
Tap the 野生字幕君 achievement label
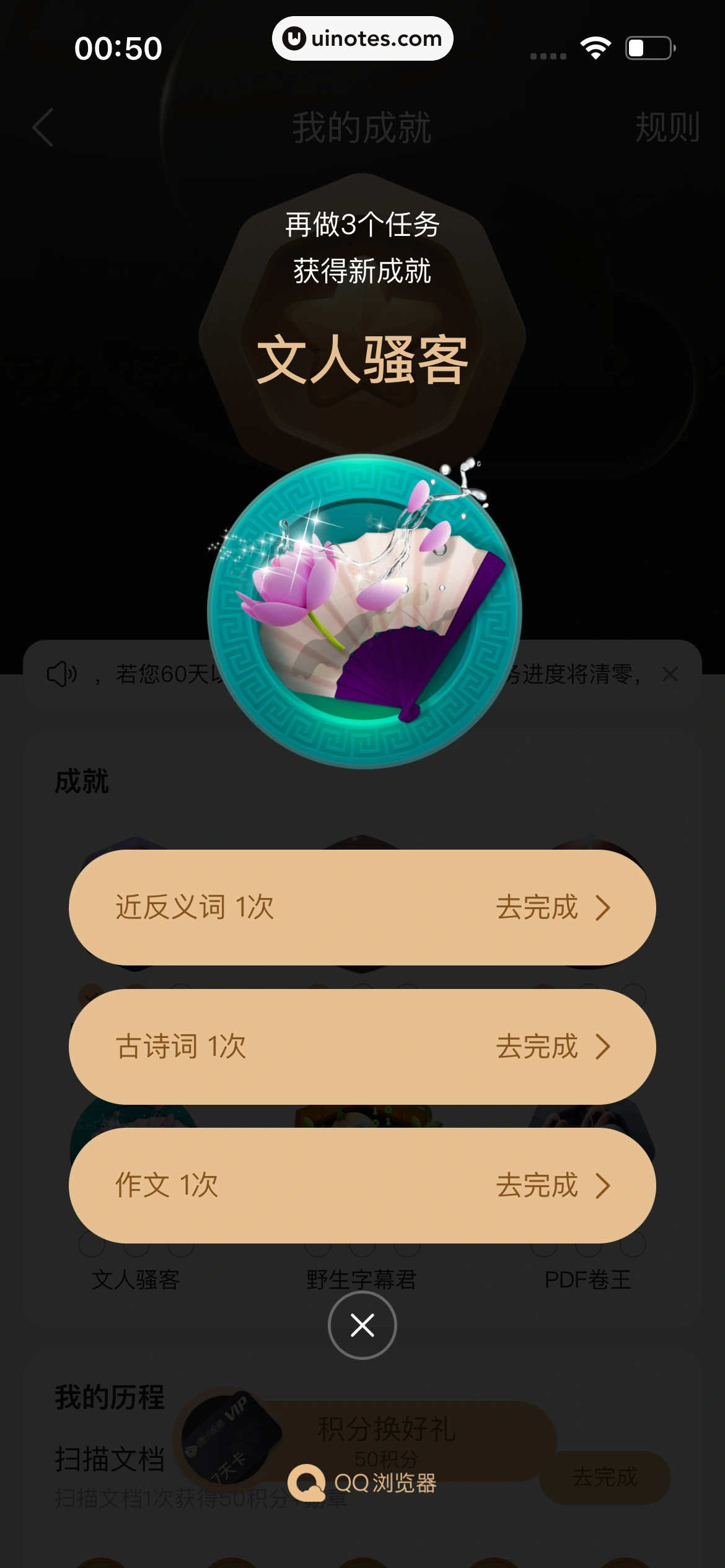362,1279
